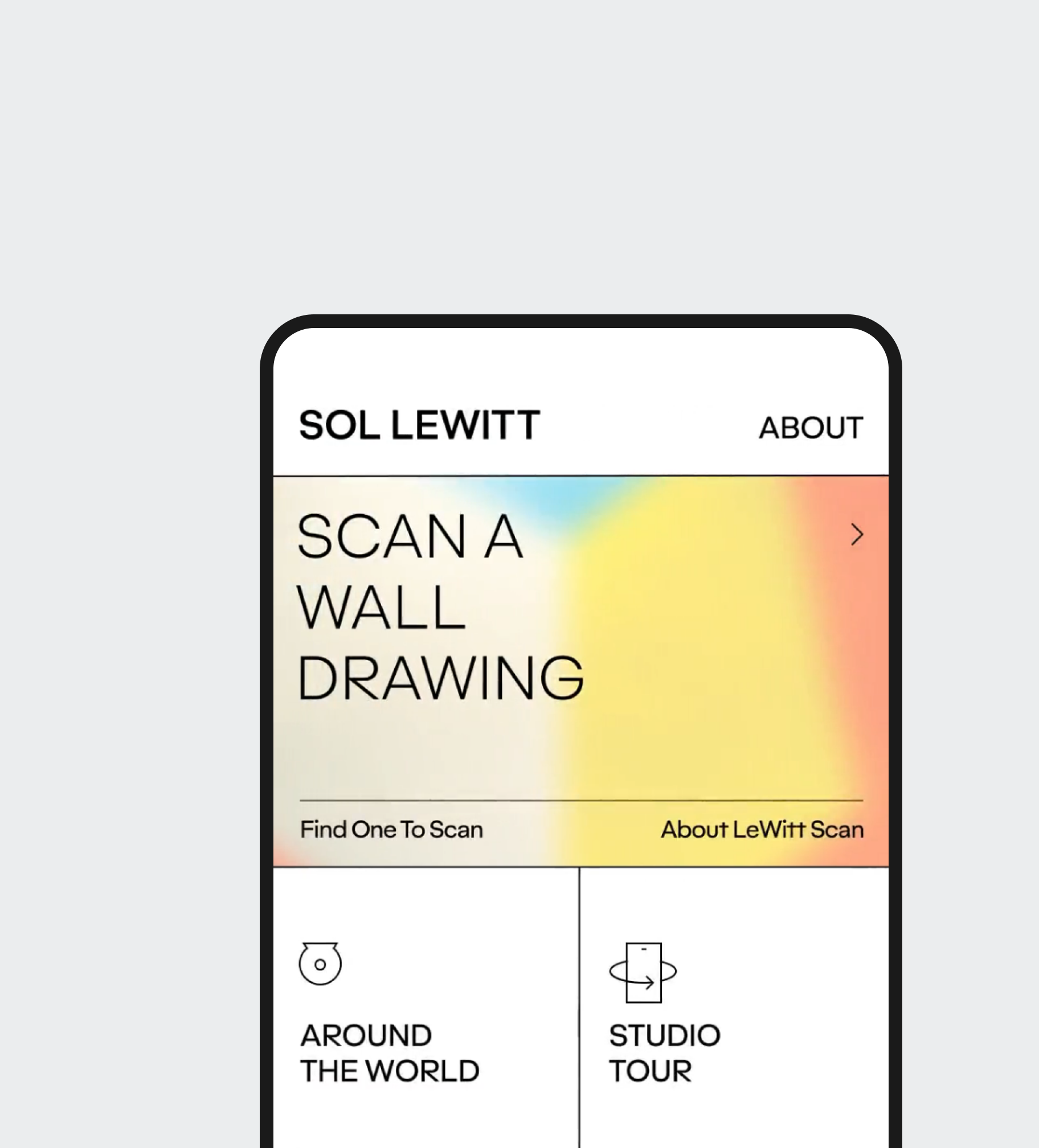Tap the chevron arrow on the scan banner
The width and height of the screenshot is (1039, 1148).
(x=857, y=535)
